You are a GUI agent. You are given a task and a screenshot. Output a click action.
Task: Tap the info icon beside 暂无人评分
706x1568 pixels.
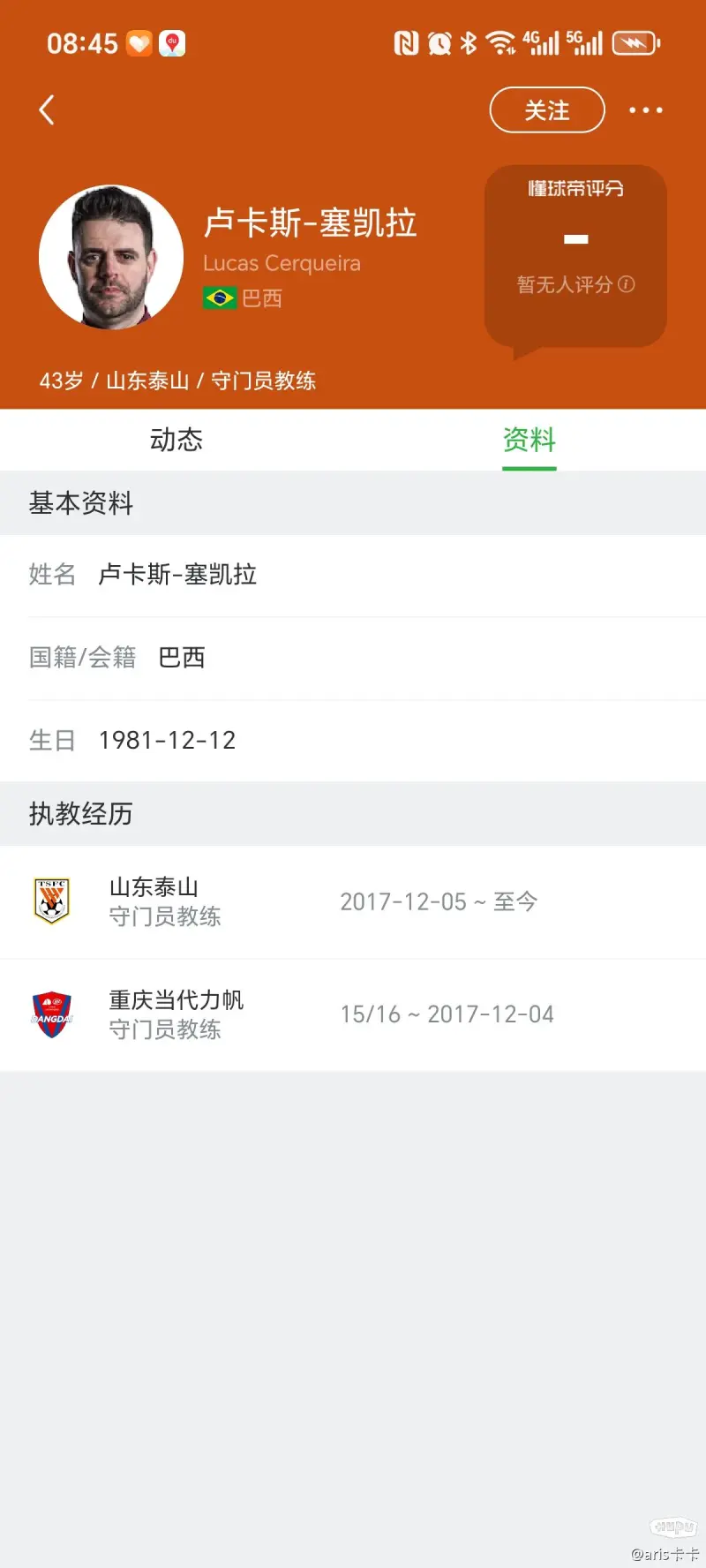pos(627,284)
